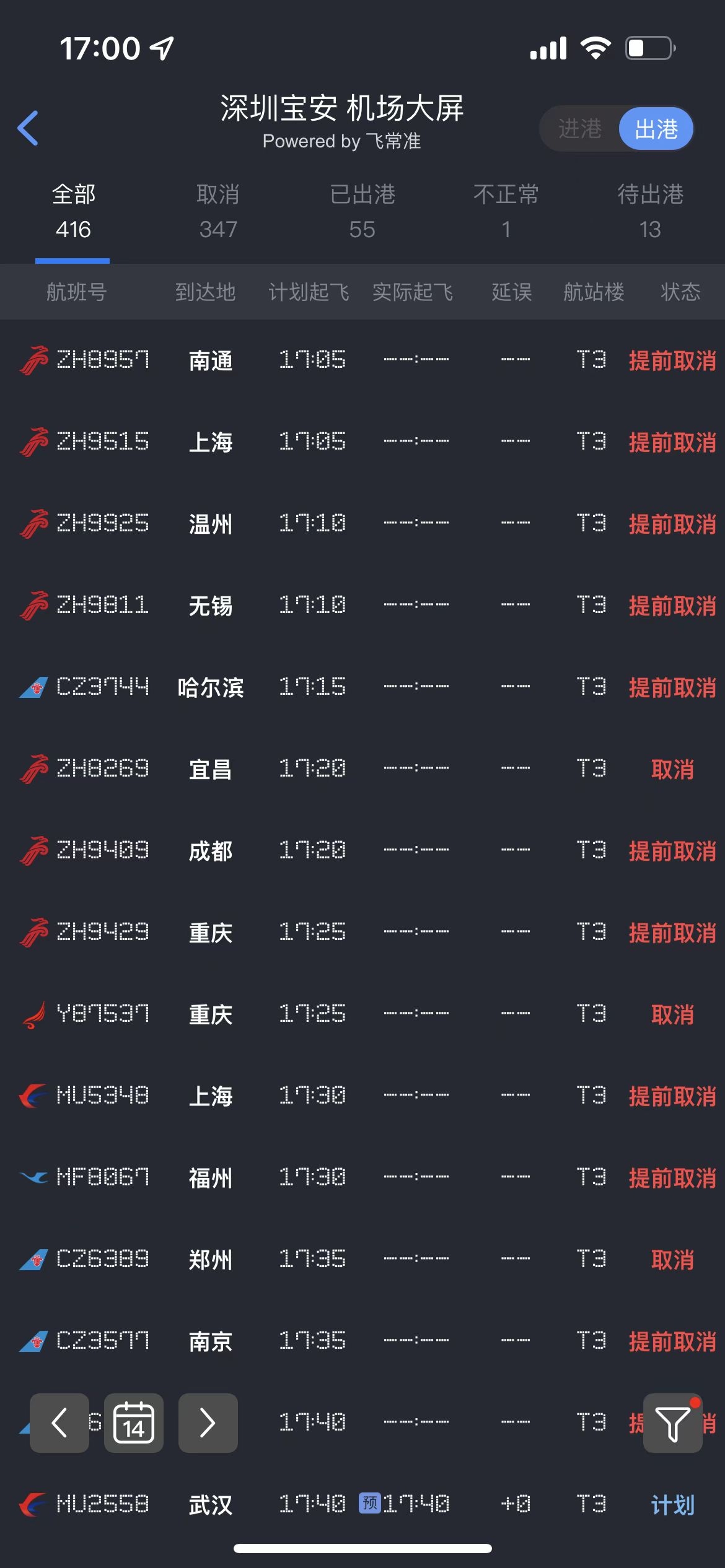Image resolution: width=725 pixels, height=1568 pixels.
Task: View the 不正常 abnormal flights tab
Action: tap(506, 212)
